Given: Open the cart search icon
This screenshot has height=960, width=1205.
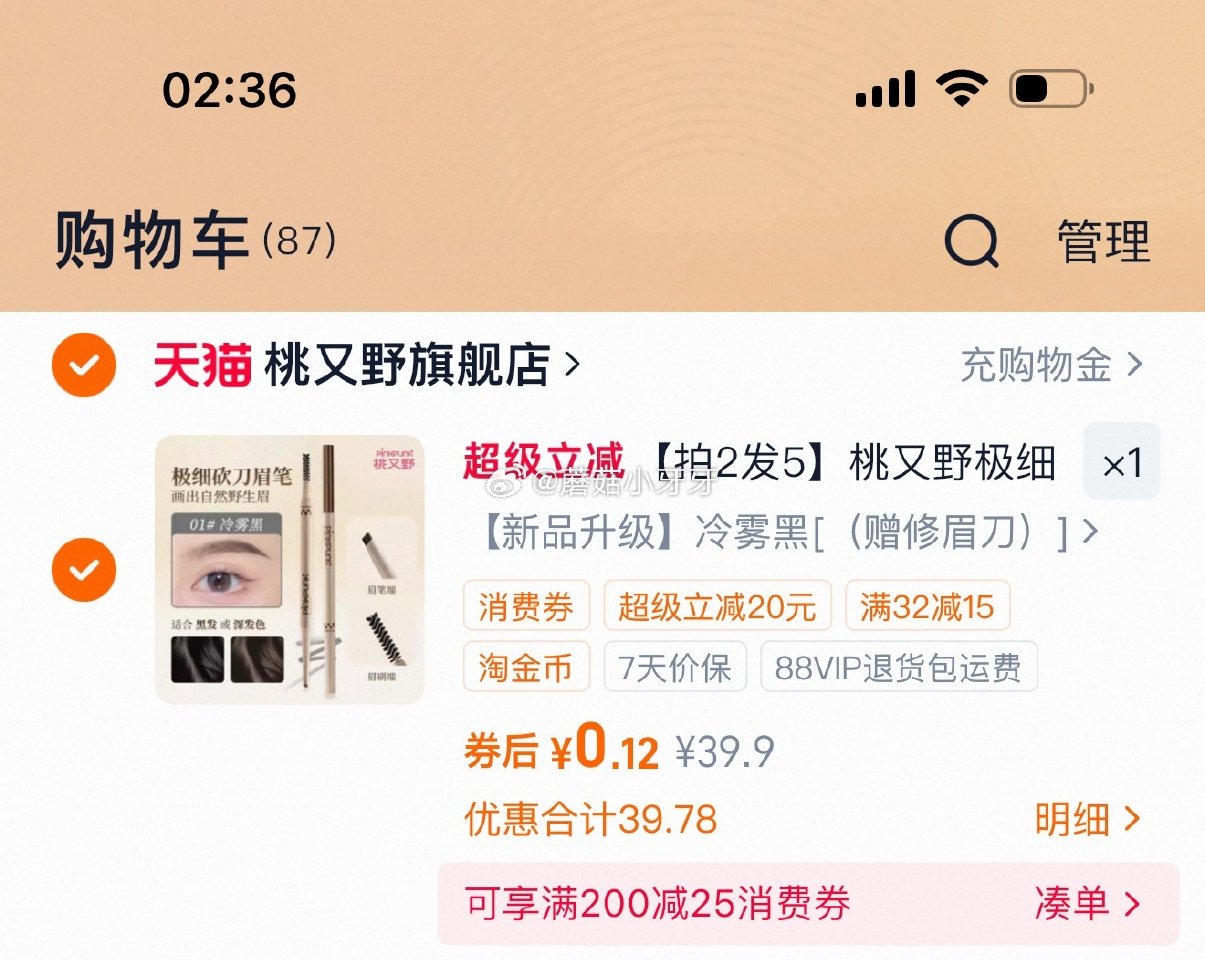Looking at the screenshot, I should pyautogui.click(x=971, y=242).
